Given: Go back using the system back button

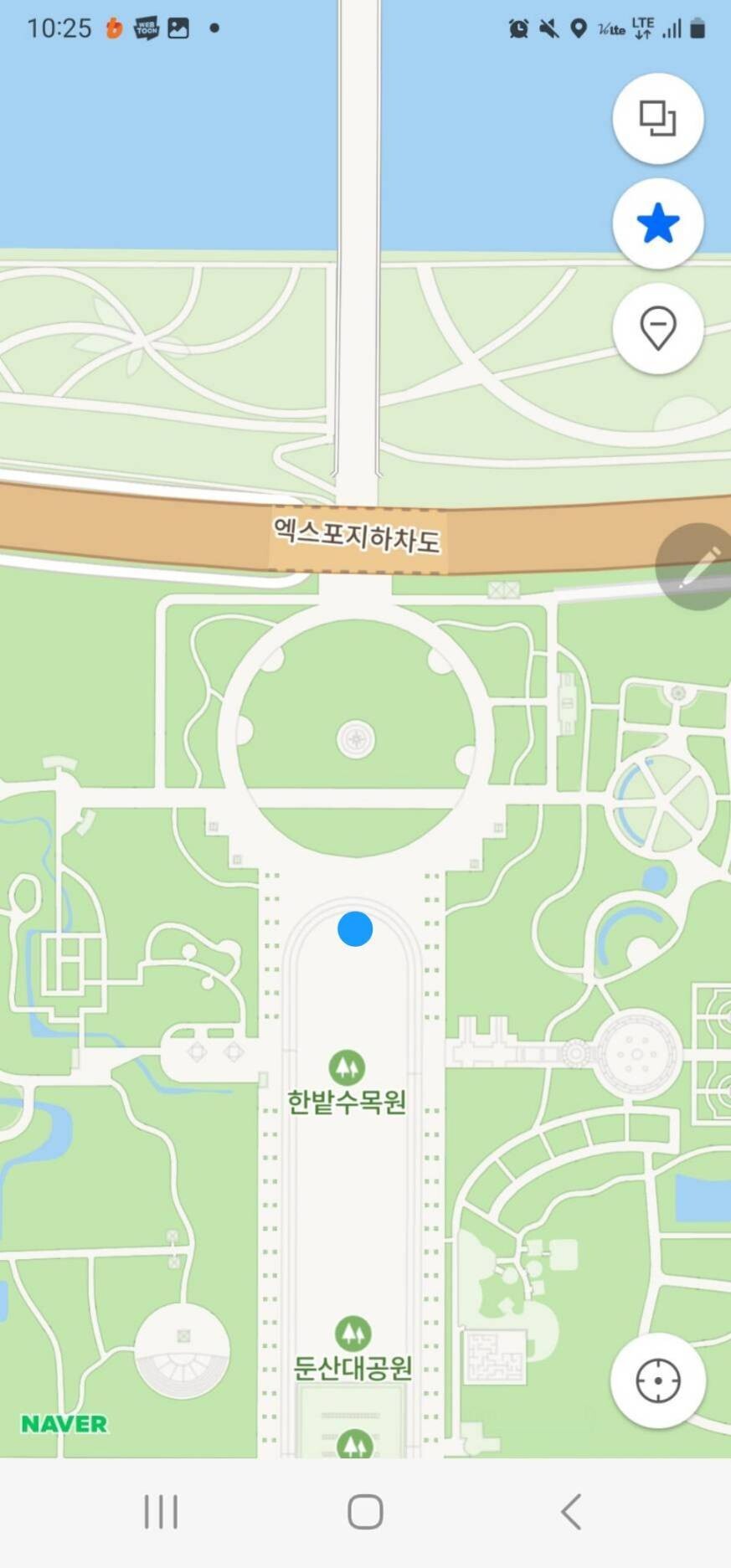Looking at the screenshot, I should [x=571, y=1511].
